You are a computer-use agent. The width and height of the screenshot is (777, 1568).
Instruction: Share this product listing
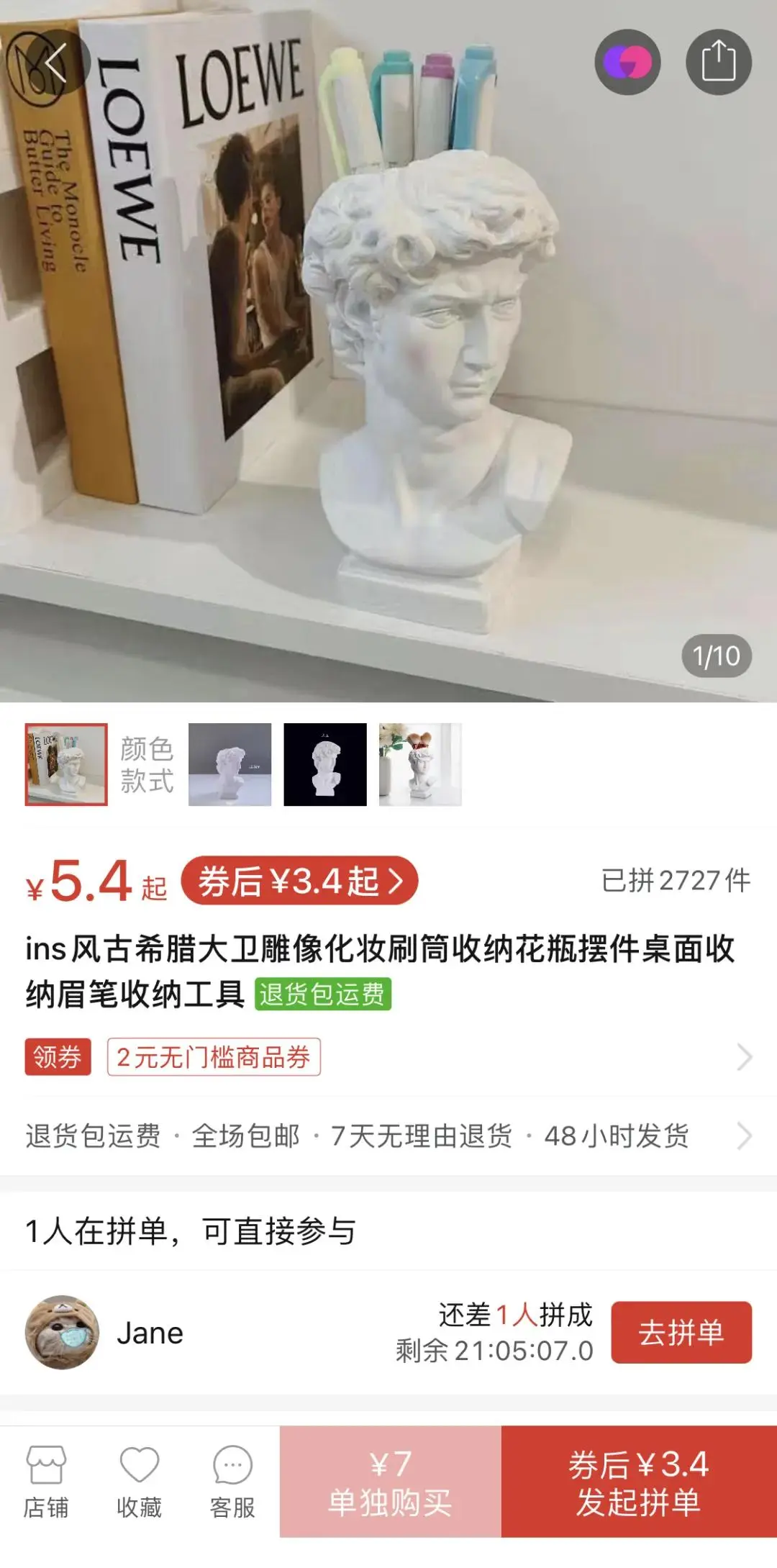tap(718, 62)
